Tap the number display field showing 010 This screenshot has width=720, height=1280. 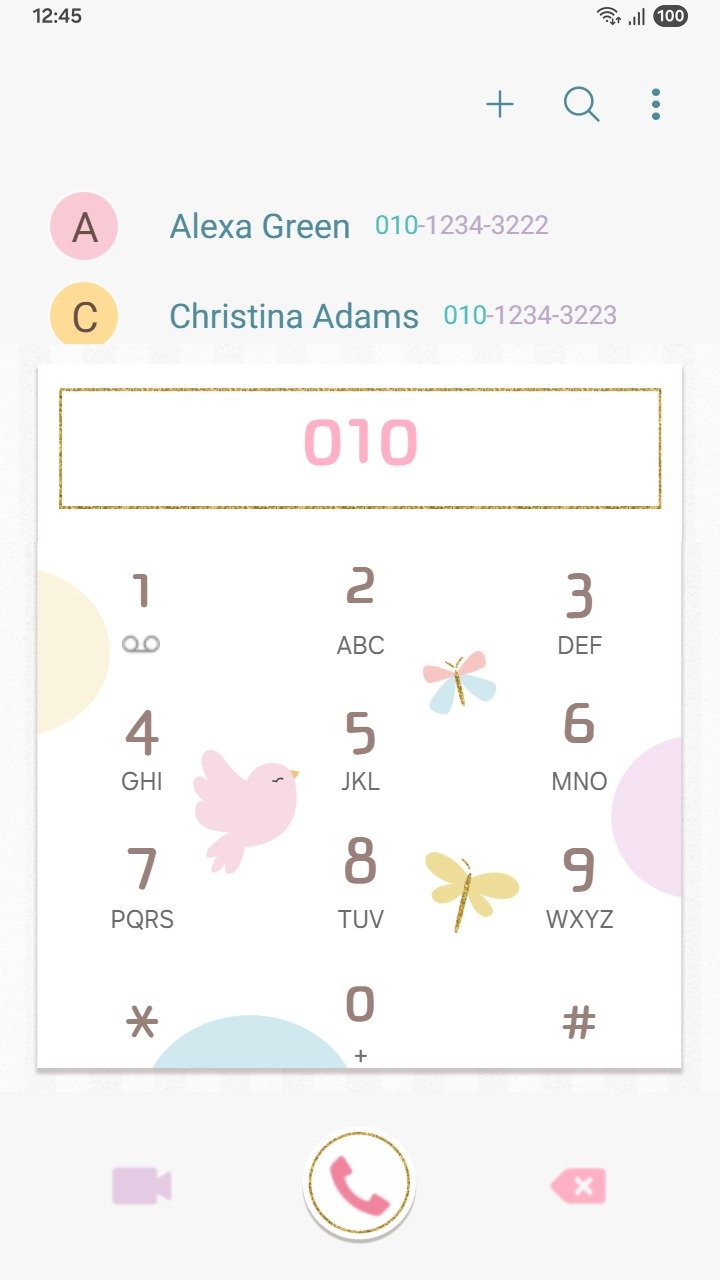click(360, 448)
